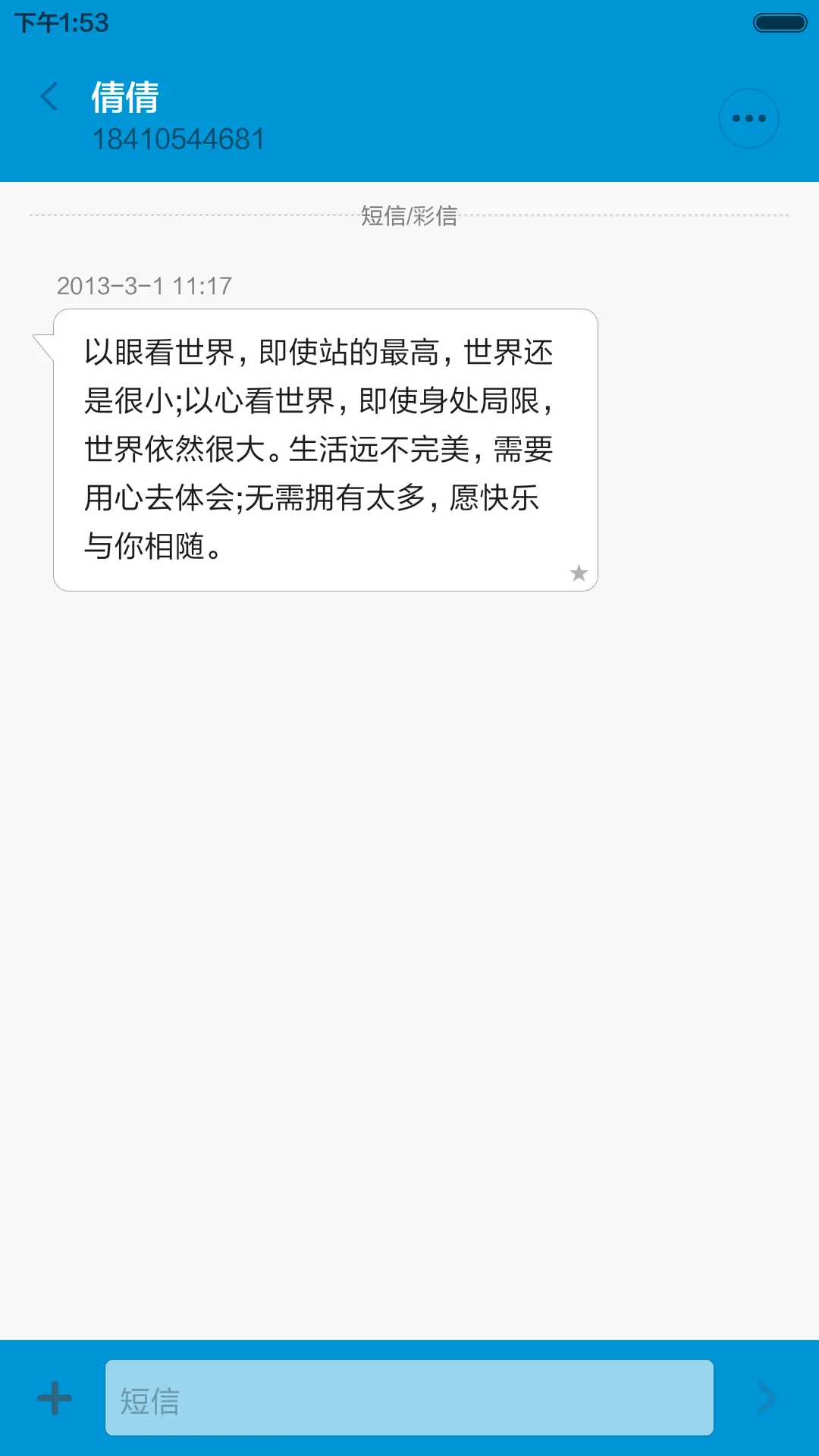Expand conversation options via the ellipsis button

tap(749, 117)
